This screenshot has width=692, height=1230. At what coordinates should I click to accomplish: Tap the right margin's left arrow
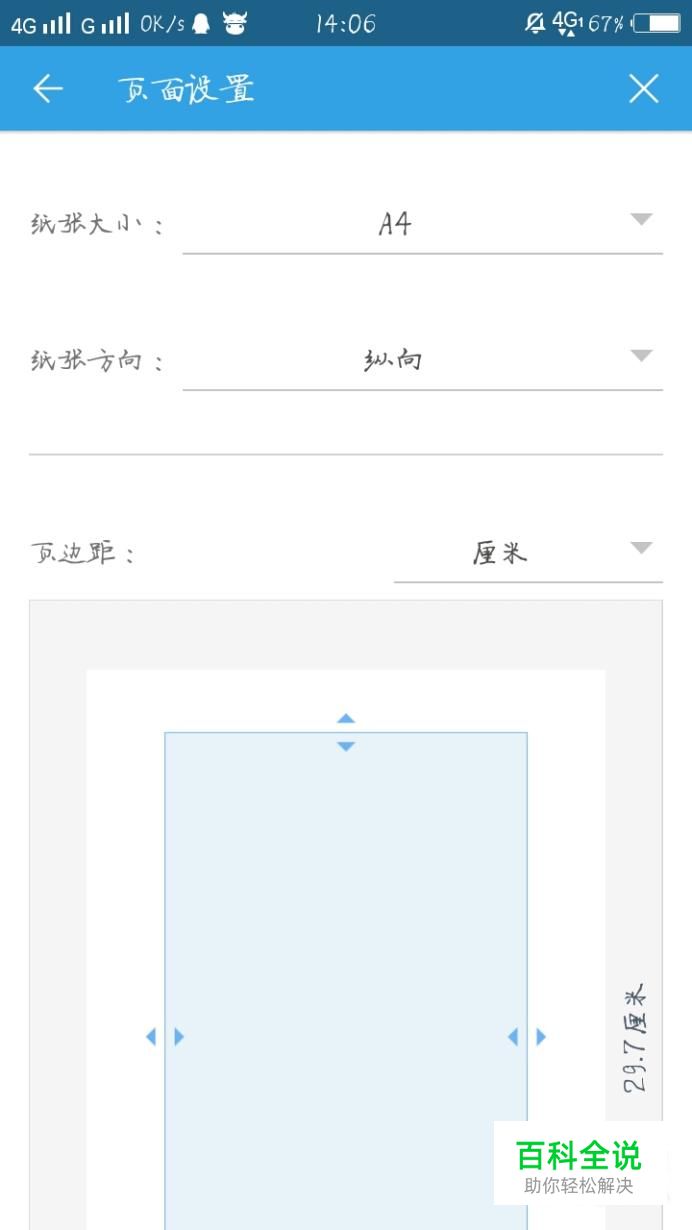click(x=513, y=1037)
